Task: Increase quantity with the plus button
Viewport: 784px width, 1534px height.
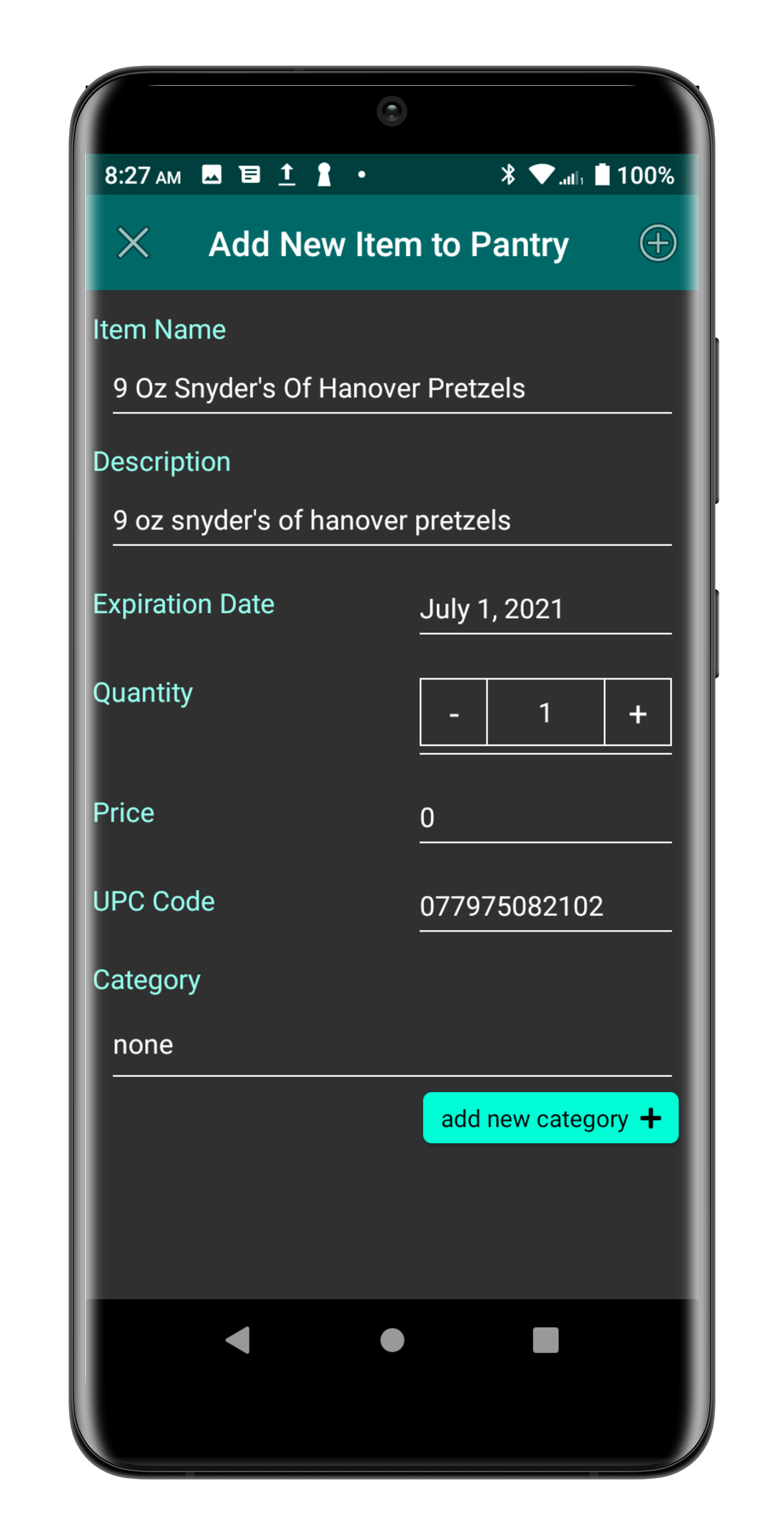Action: (x=637, y=712)
